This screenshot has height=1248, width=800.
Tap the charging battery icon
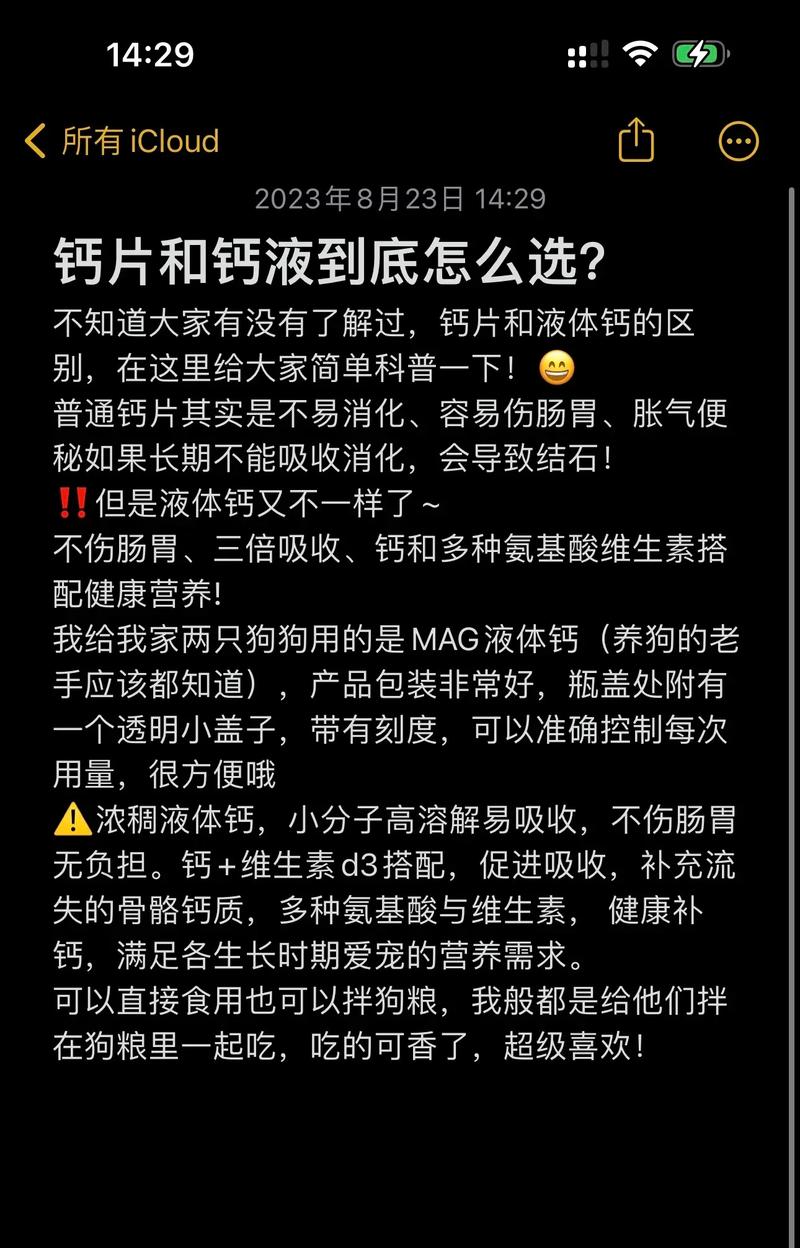[700, 54]
